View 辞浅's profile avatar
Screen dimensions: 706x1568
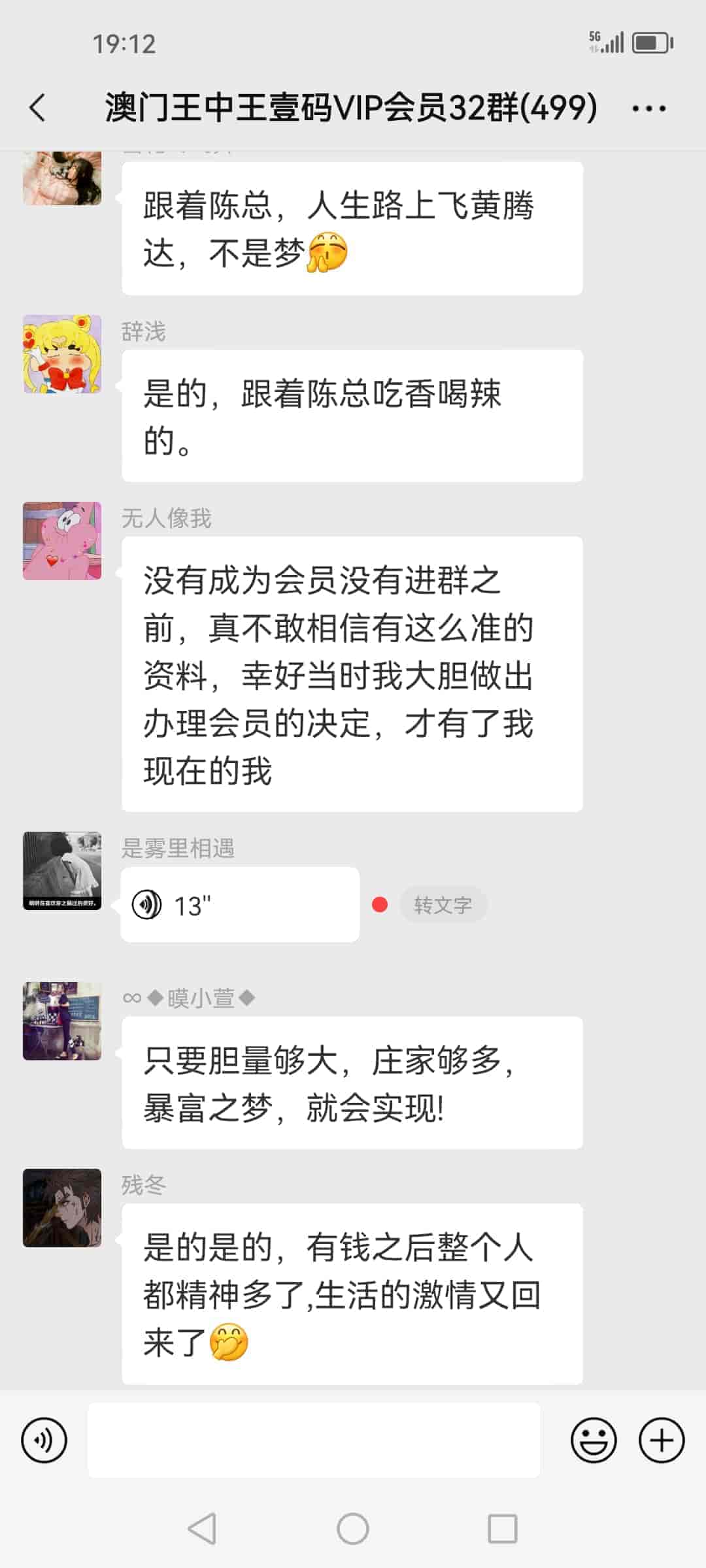coord(62,354)
